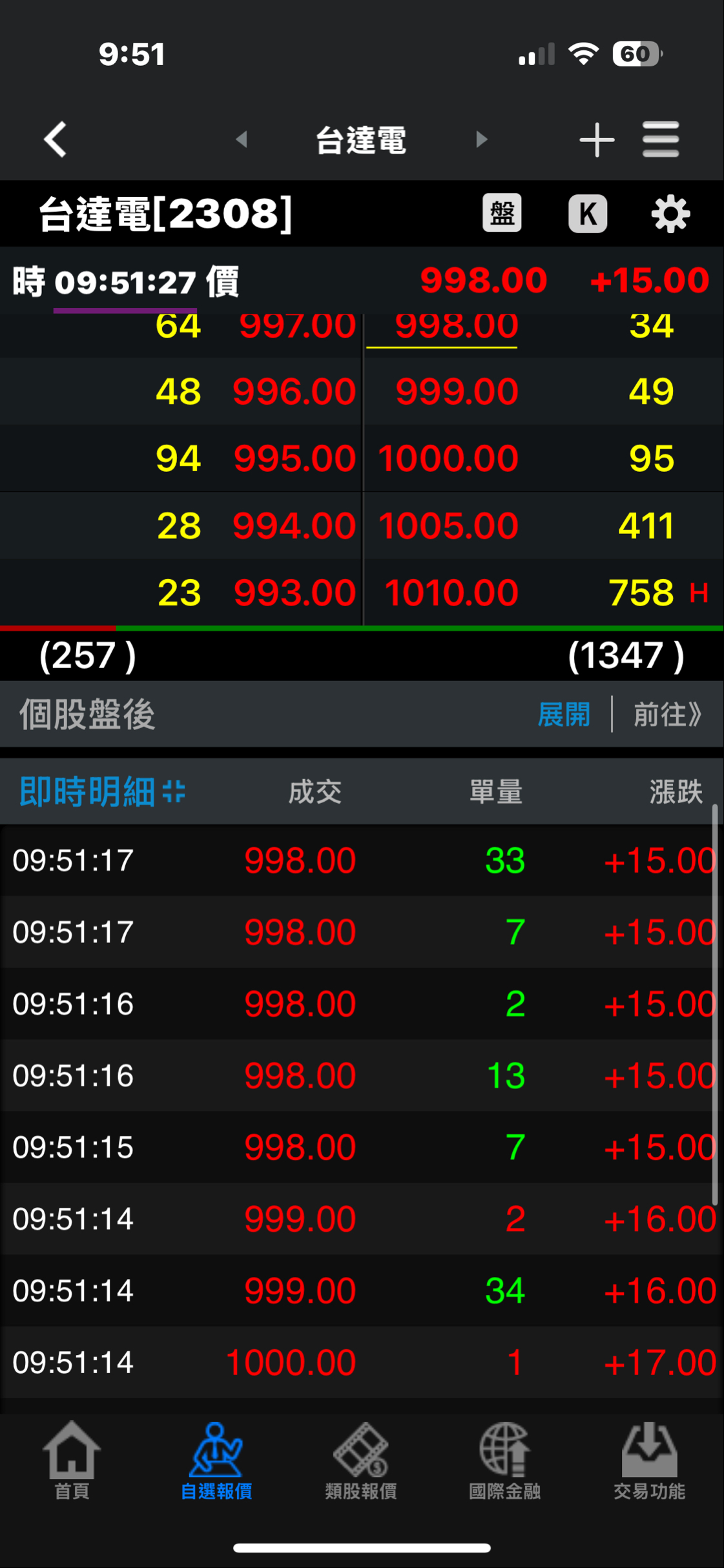Collapse the 即時明細 panel
Image resolution: width=724 pixels, height=1568 pixels.
pos(174,791)
